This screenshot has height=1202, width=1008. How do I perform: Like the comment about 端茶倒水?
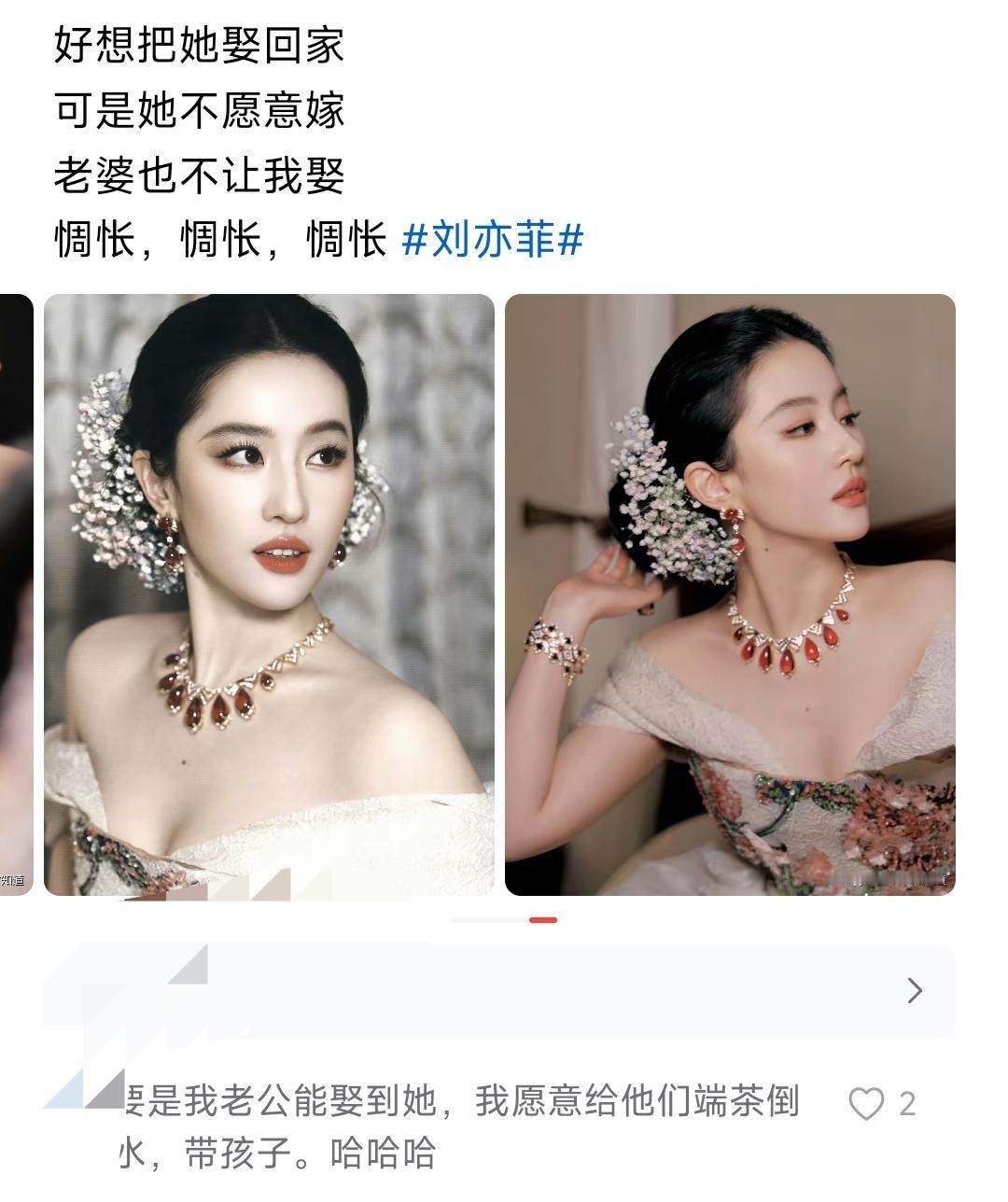(x=866, y=1104)
